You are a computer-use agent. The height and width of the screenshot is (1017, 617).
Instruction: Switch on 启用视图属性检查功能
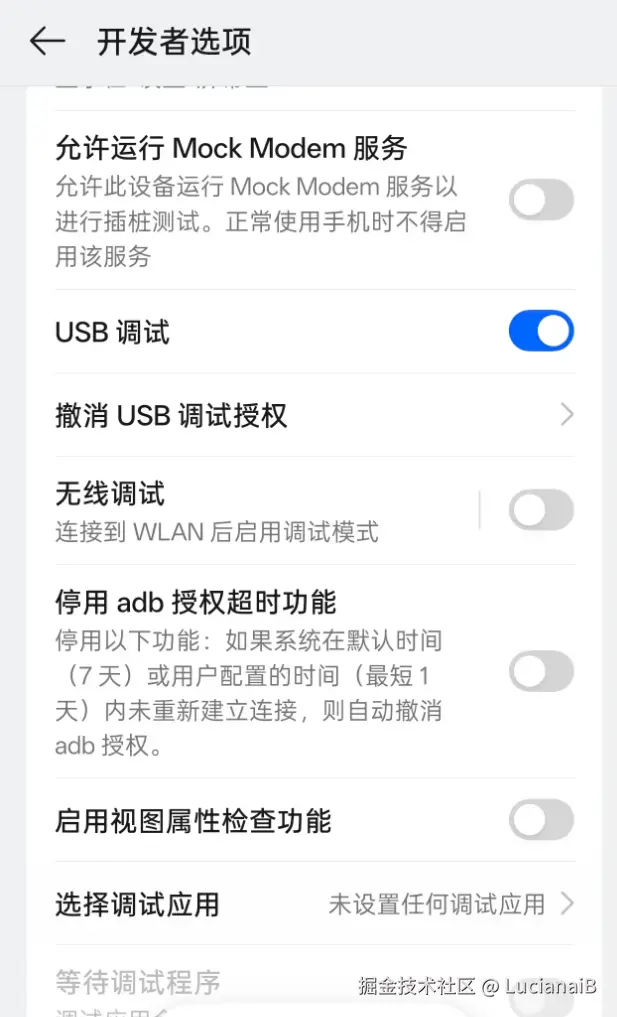(541, 821)
